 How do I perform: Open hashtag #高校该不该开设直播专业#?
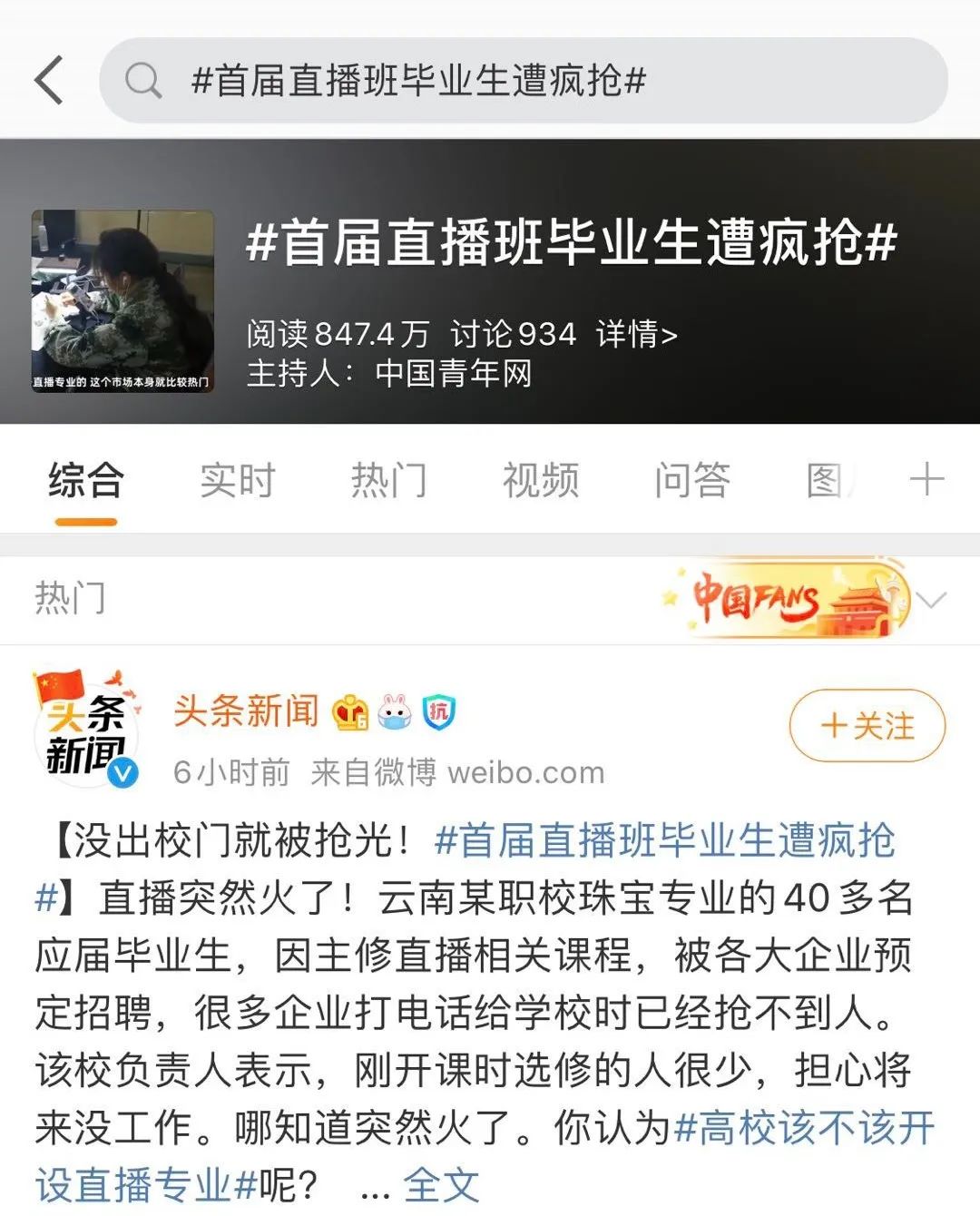pos(804,1128)
